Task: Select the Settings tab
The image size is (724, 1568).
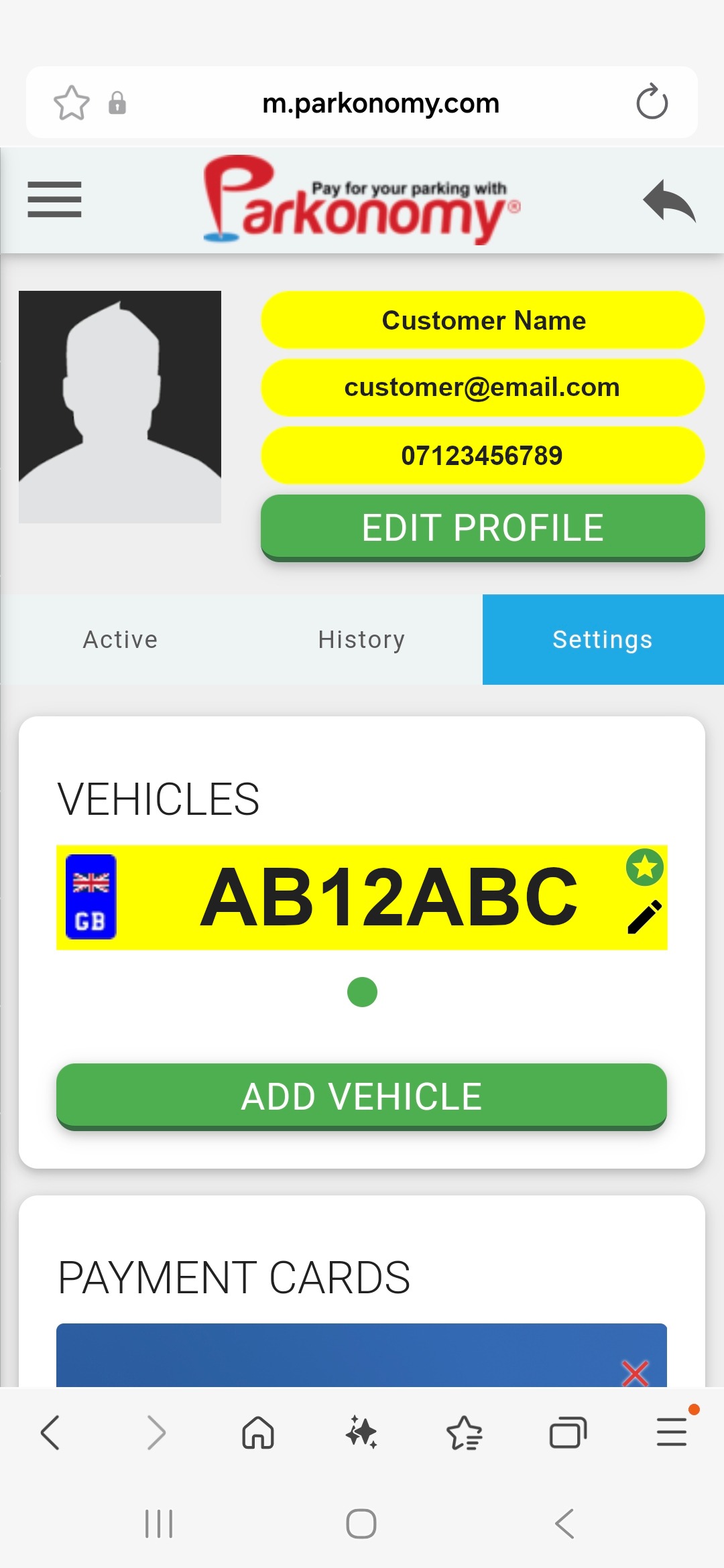Action: click(603, 639)
